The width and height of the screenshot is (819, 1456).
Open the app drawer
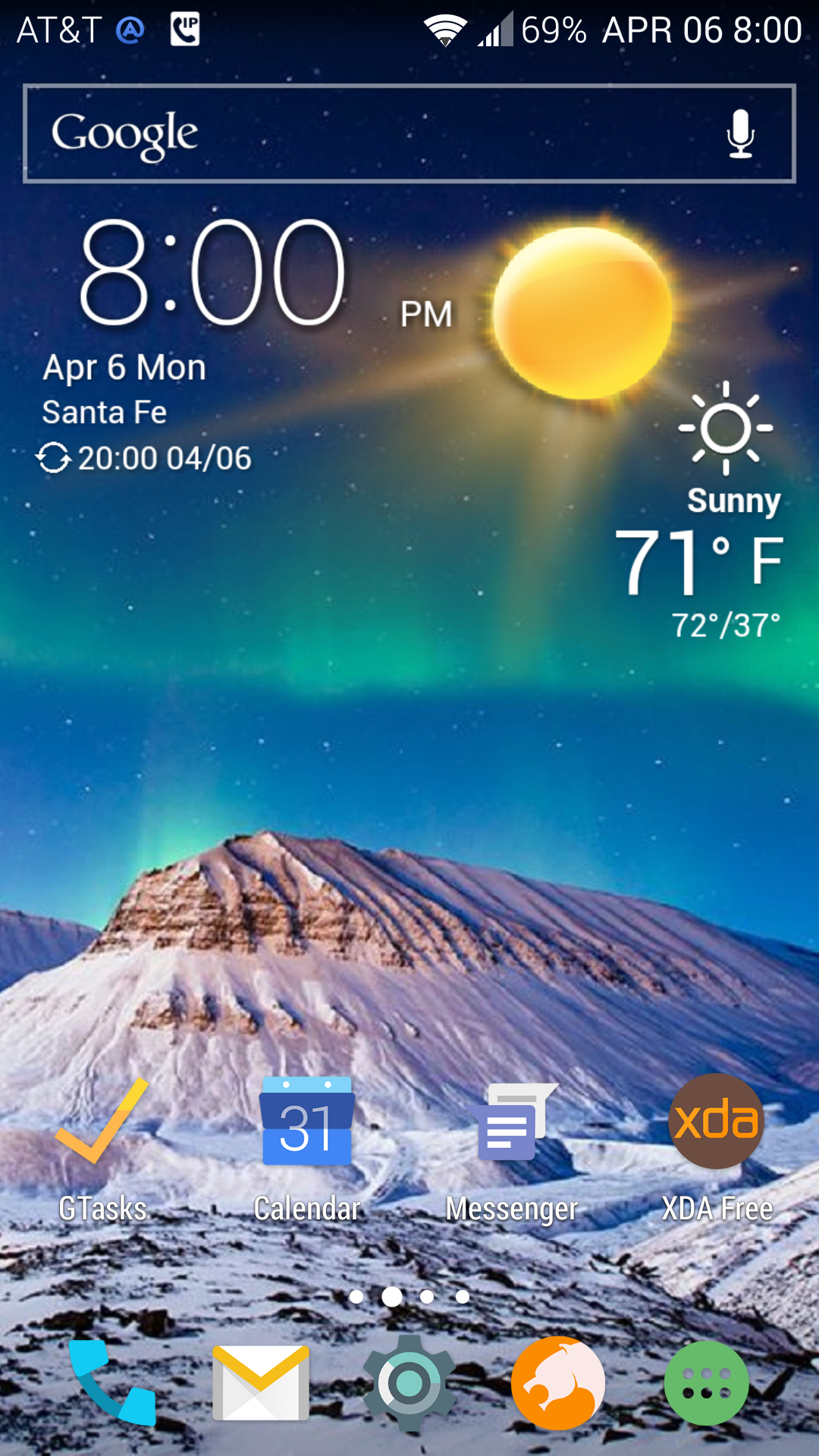(x=707, y=1383)
